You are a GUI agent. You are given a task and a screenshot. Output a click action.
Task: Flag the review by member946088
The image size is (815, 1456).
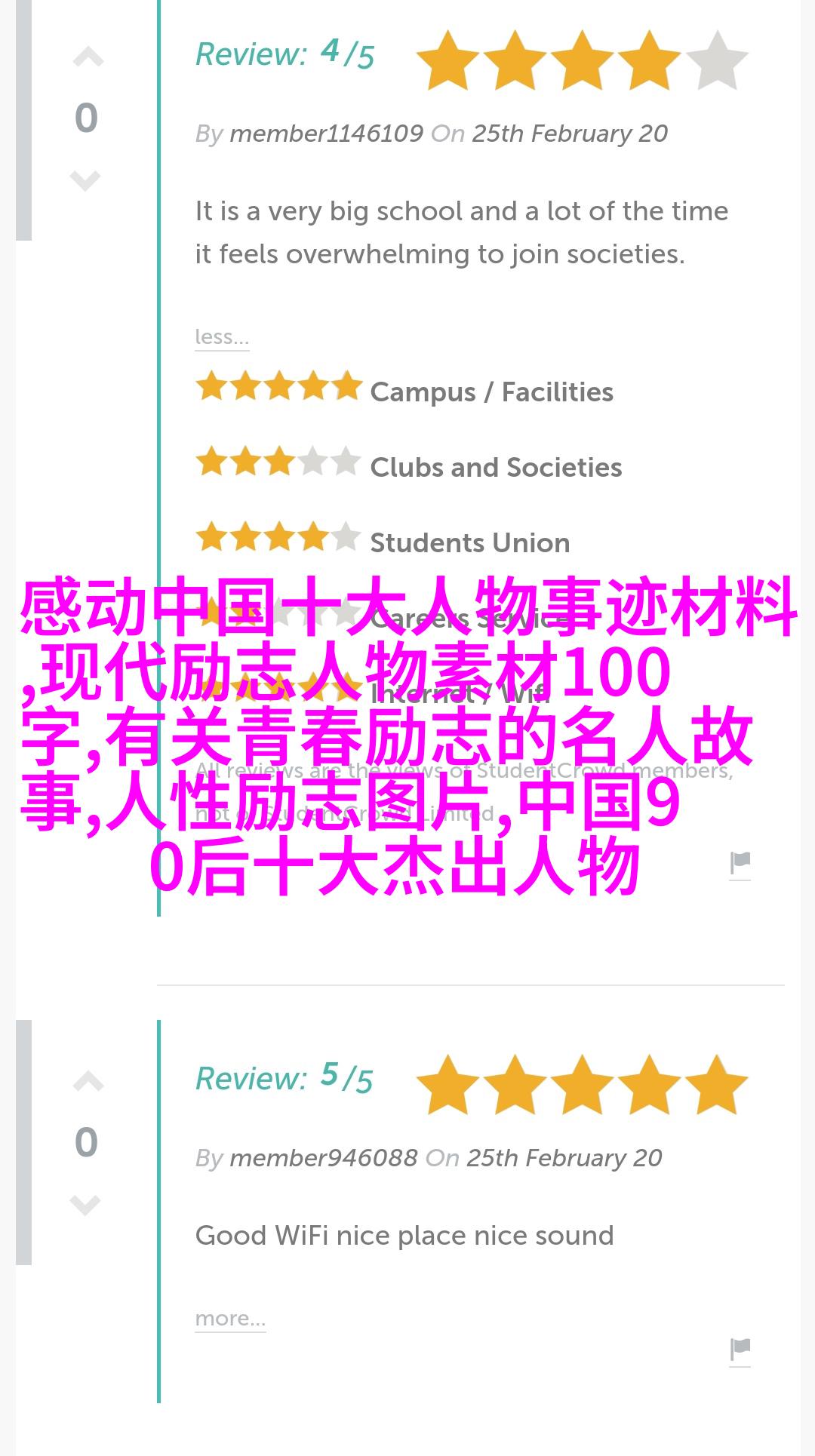pyautogui.click(x=740, y=1350)
